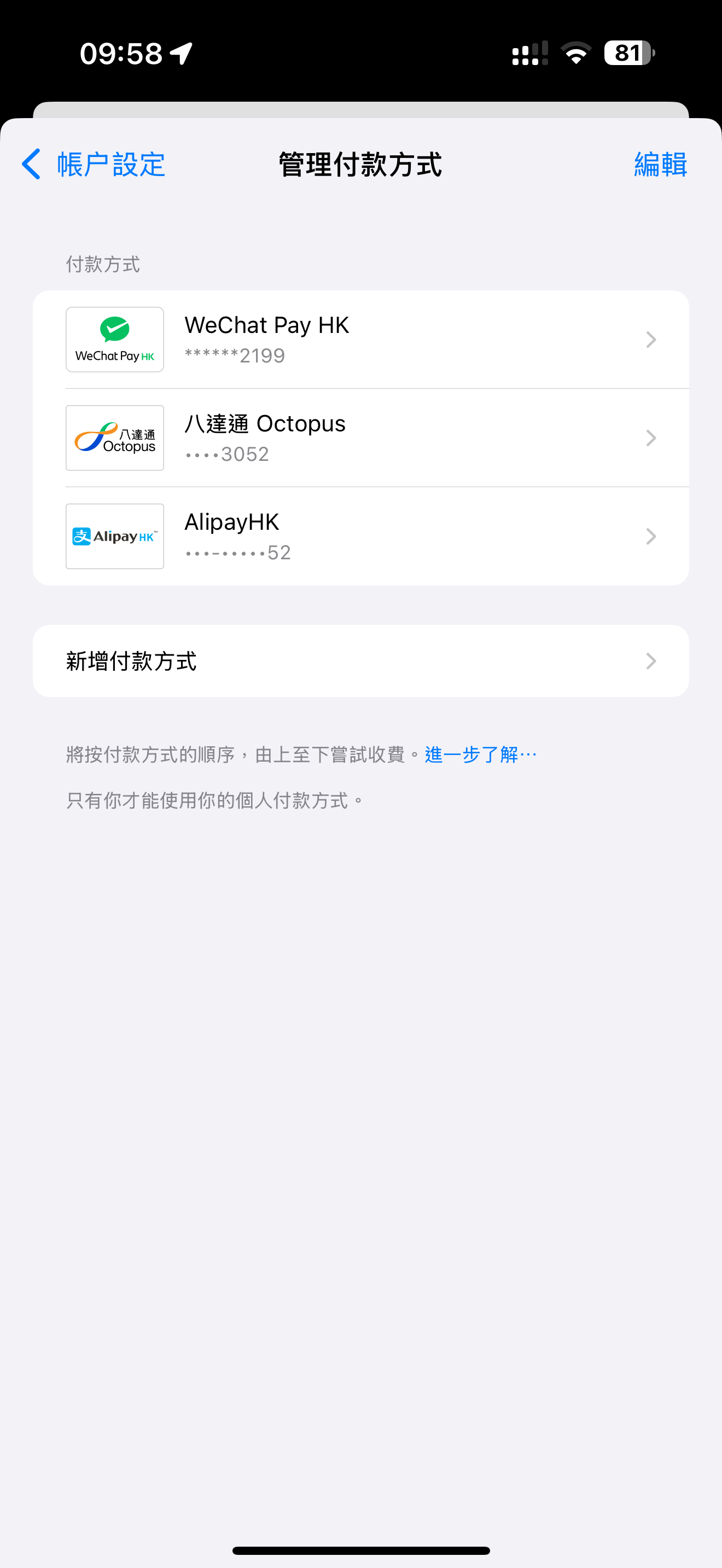
Task: Tap 編輯 to edit payment methods
Action: pos(660,165)
